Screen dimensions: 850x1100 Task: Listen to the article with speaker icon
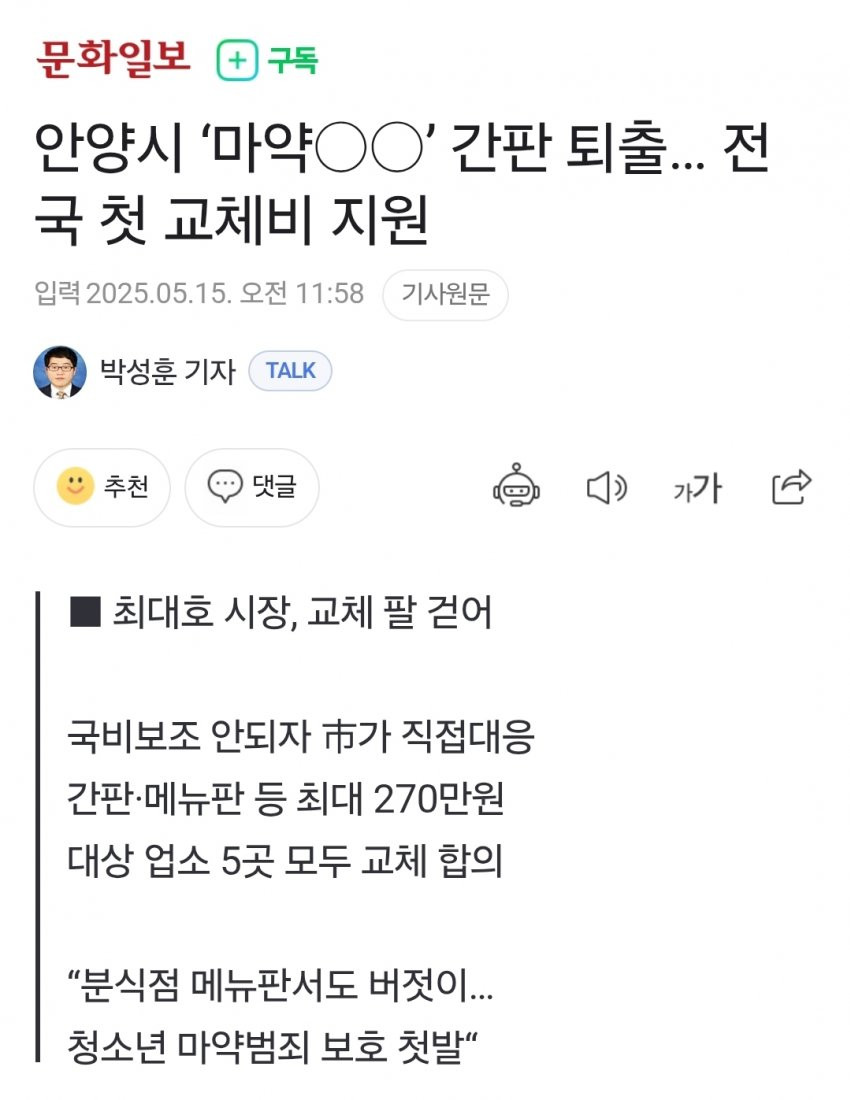[x=605, y=488]
